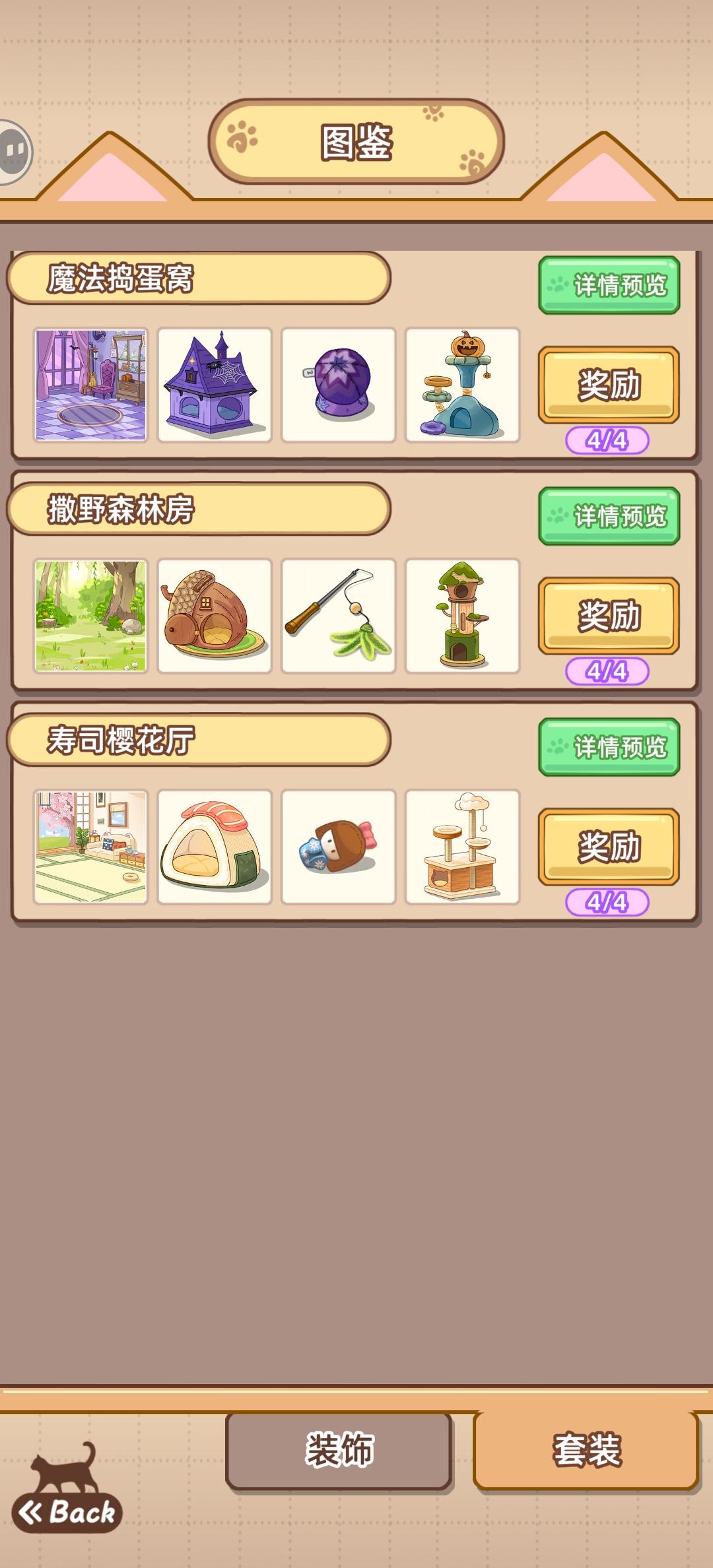View the fishing rod cat teaser toy
The height and width of the screenshot is (1568, 713).
(339, 616)
